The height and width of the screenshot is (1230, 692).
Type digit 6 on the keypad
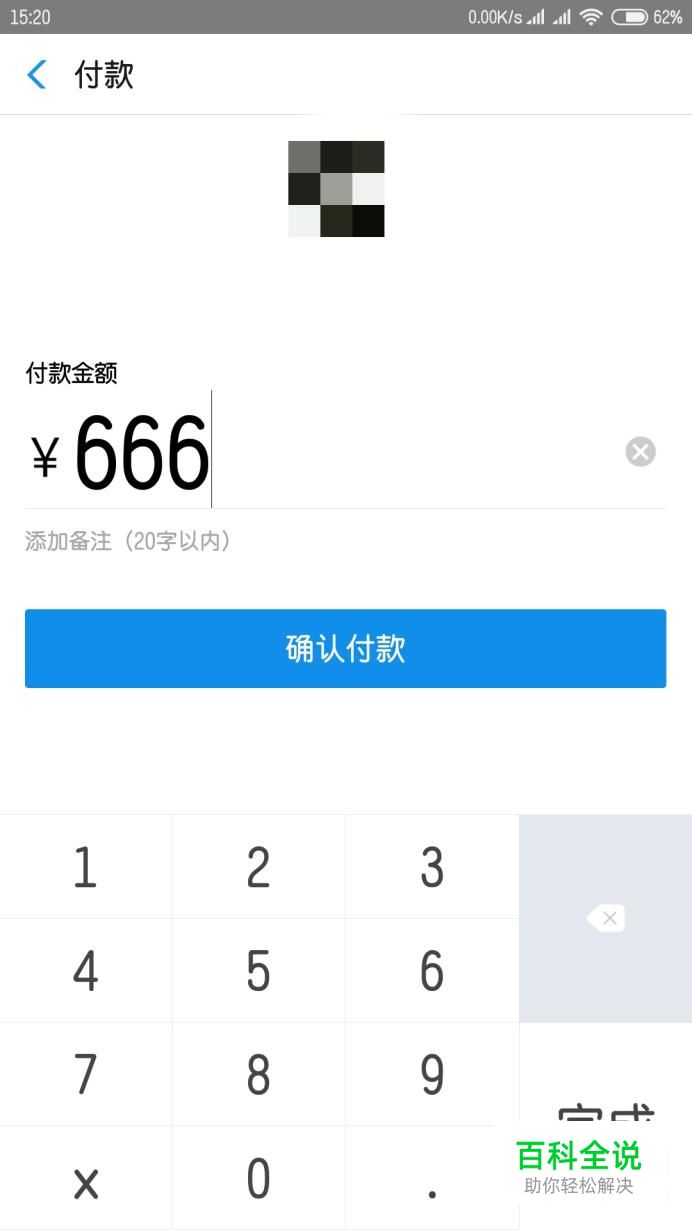[432, 971]
